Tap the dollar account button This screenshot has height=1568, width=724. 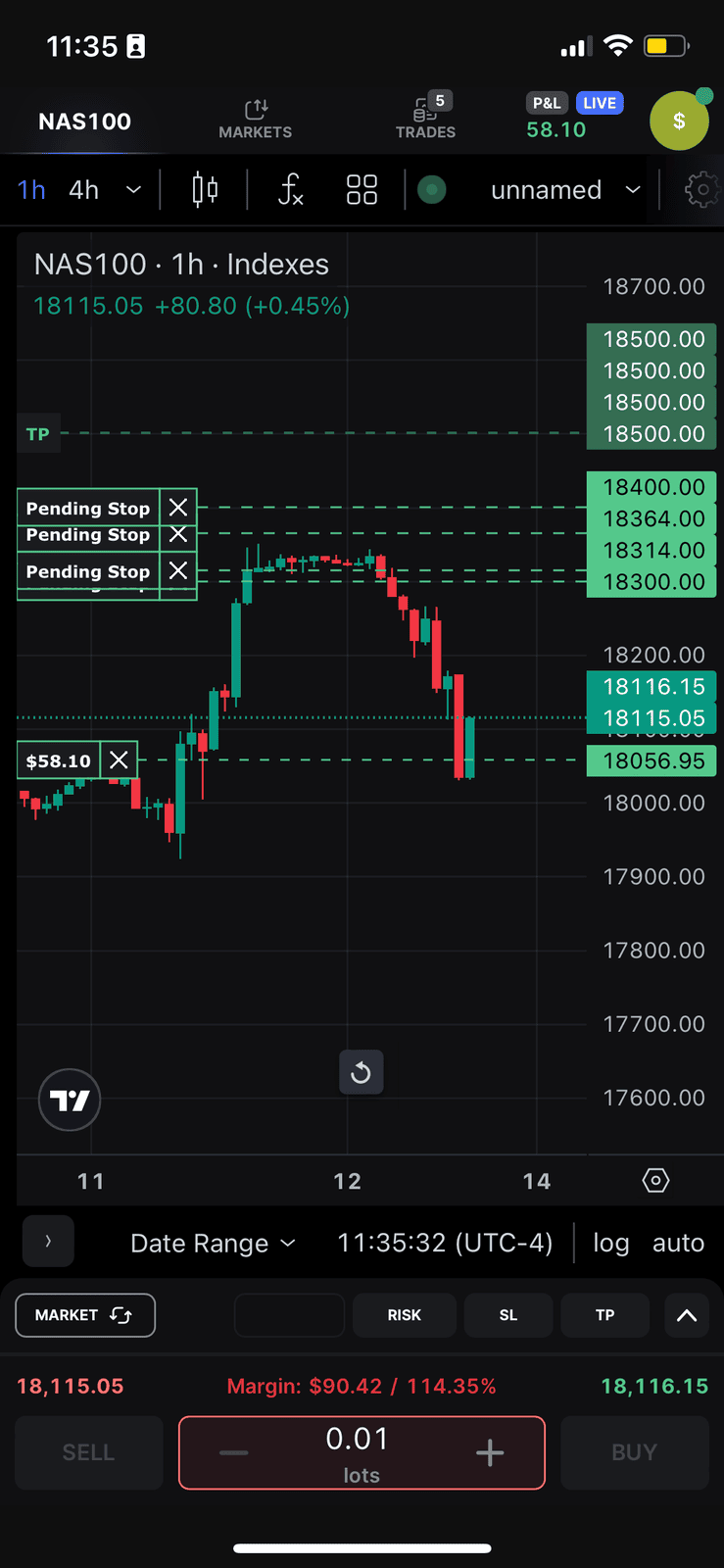[679, 121]
